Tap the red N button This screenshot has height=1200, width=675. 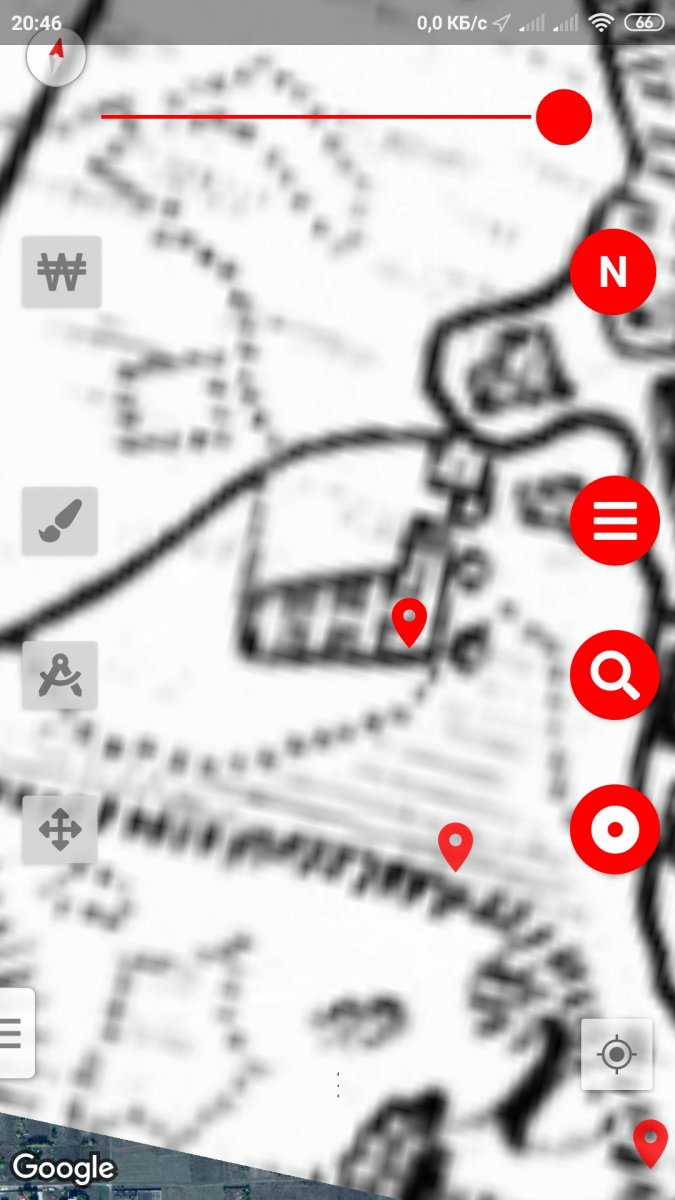612,271
